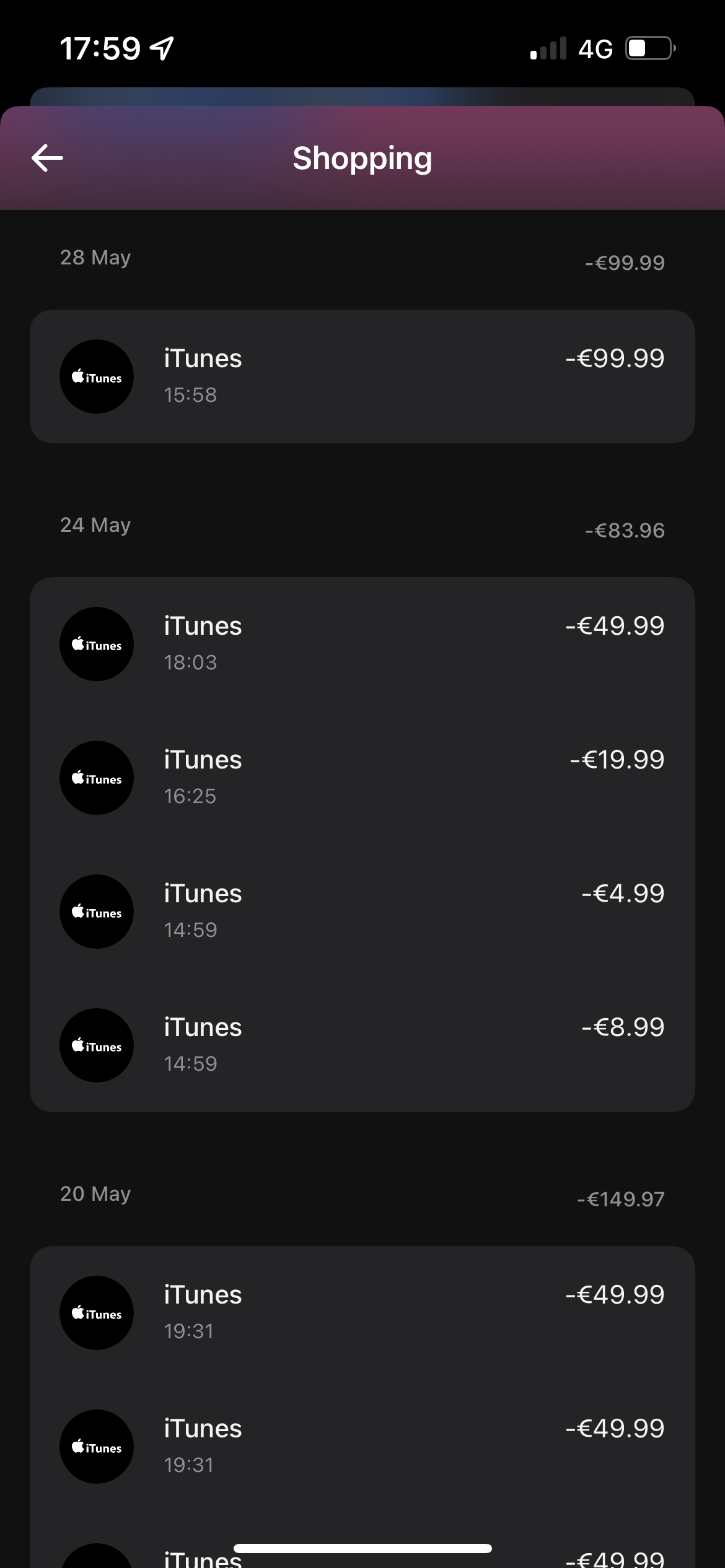Open the iTunes €19.99 transaction at 16:25
This screenshot has width=725, height=1568.
(362, 777)
